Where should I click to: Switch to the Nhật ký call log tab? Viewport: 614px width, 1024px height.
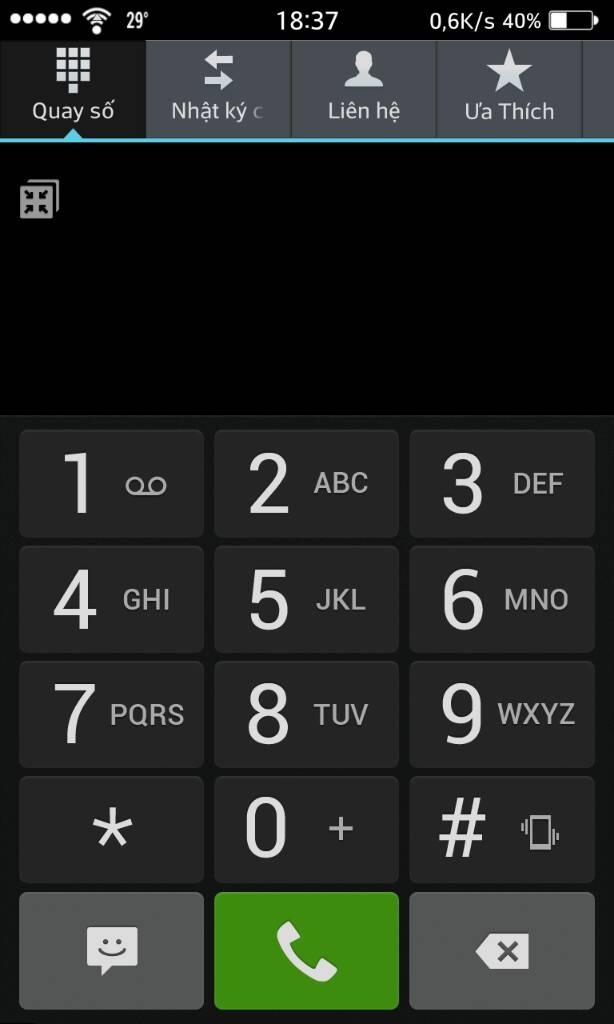point(218,90)
